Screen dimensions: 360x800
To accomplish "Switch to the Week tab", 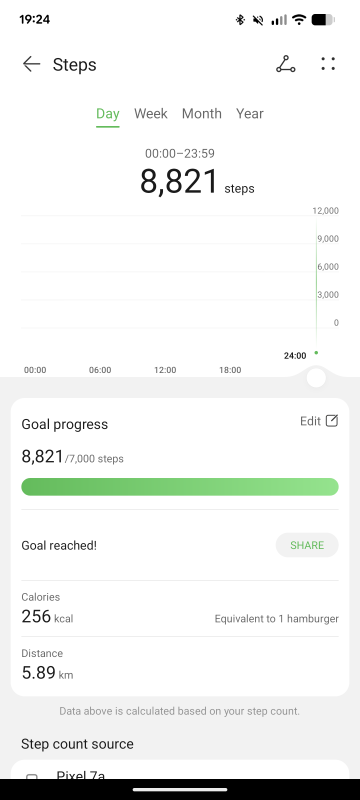I will [150, 113].
